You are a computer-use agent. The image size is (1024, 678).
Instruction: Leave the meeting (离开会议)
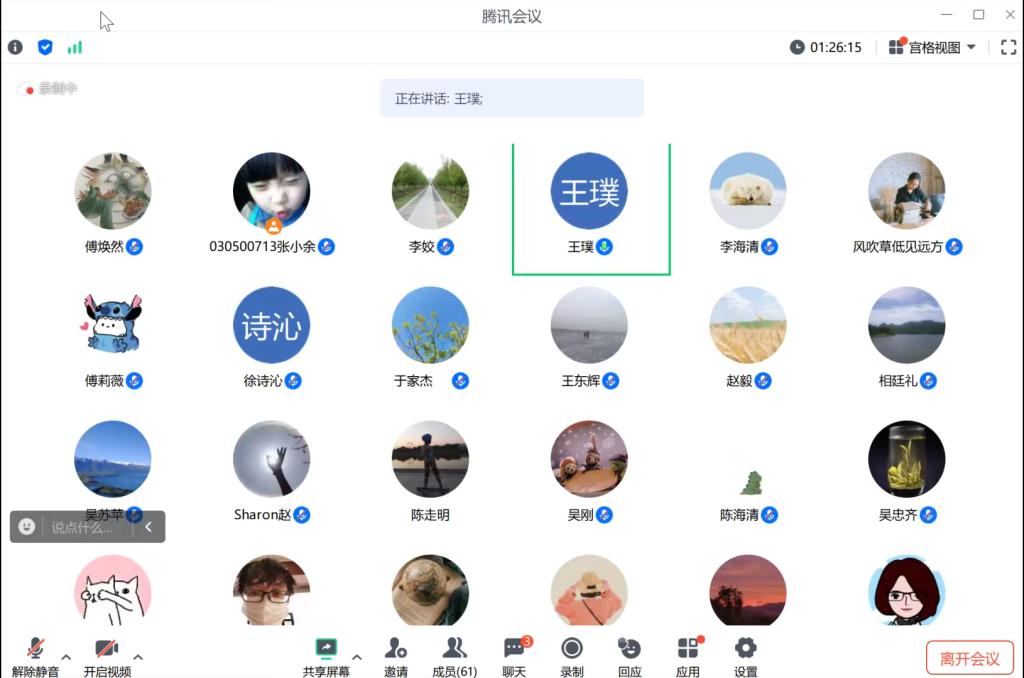(x=969, y=659)
